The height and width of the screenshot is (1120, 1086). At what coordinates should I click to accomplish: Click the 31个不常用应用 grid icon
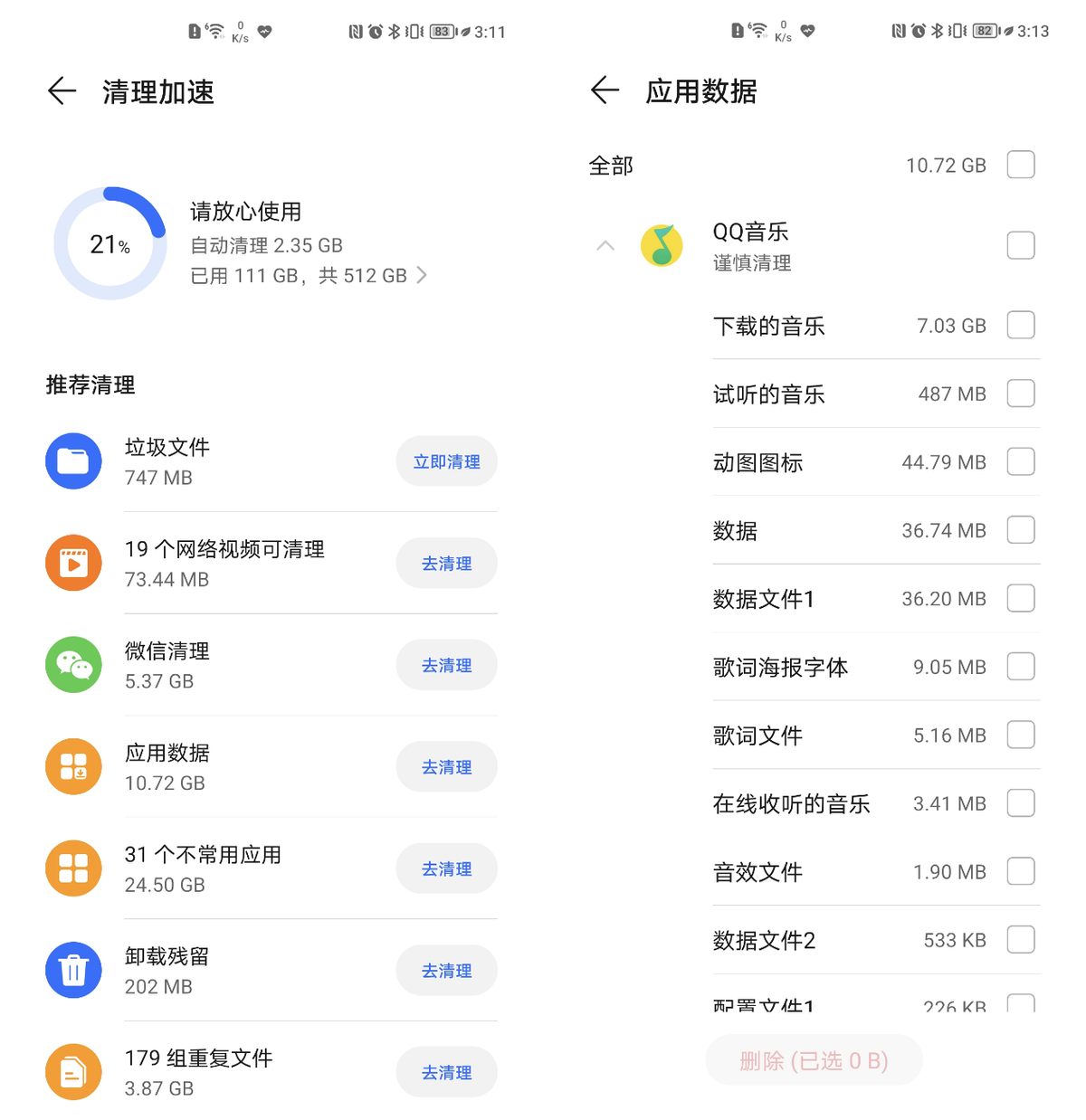tap(73, 868)
